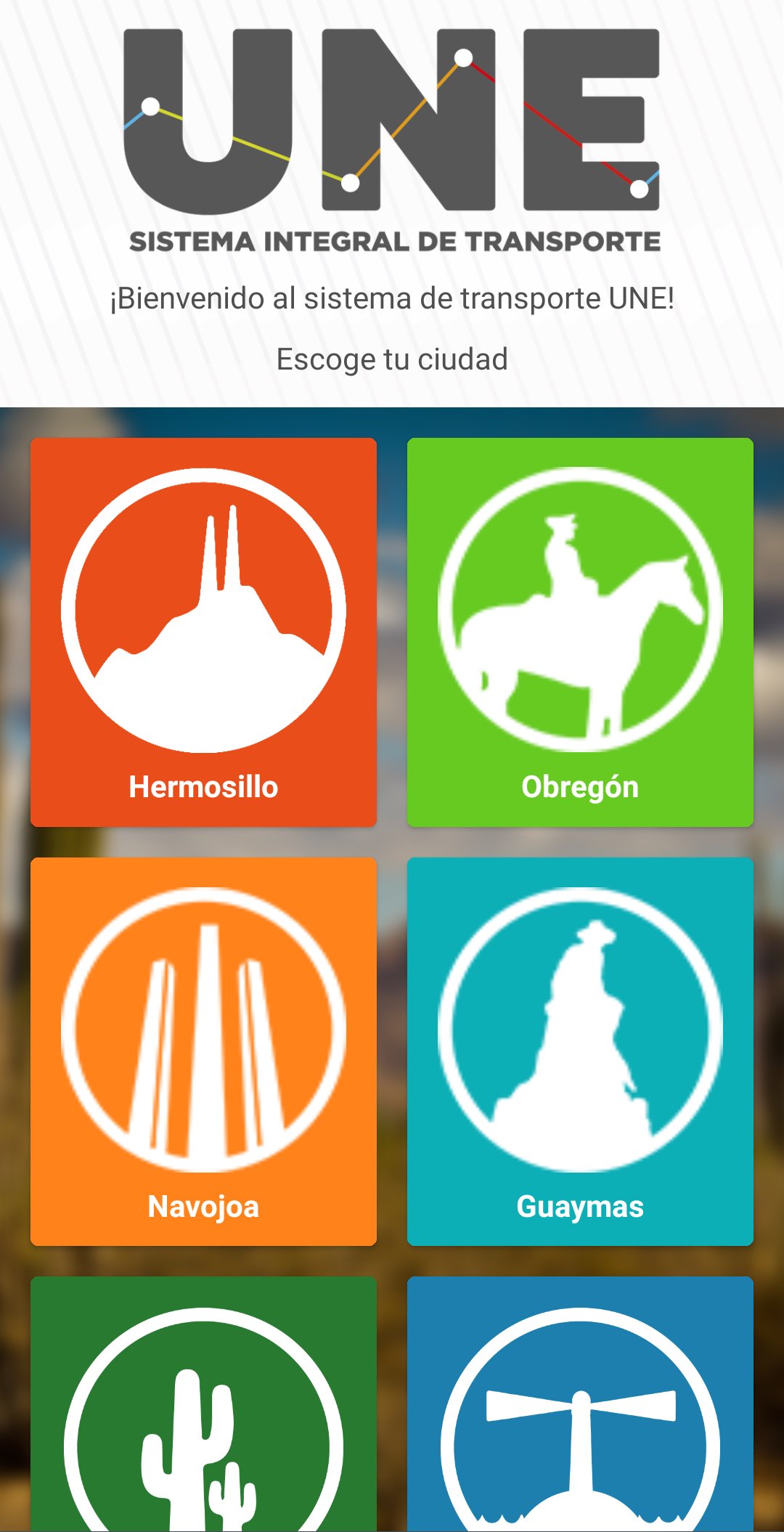Open the Navojoa city card
Screen dimensions: 784x1532
point(203,1051)
